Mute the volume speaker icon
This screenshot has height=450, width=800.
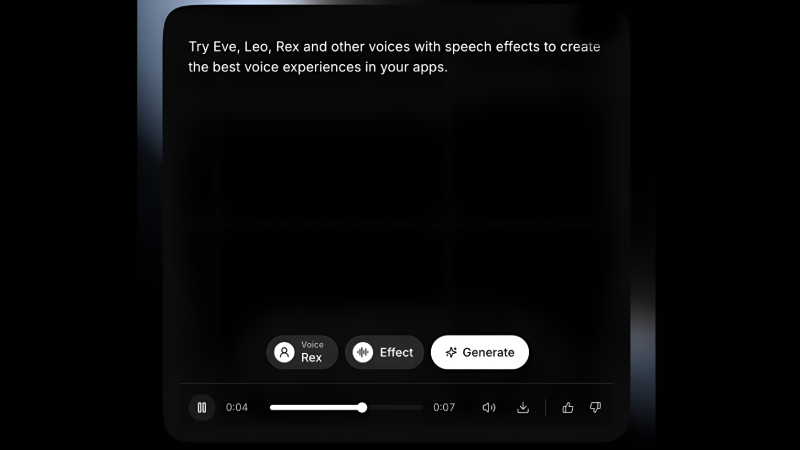coord(489,407)
